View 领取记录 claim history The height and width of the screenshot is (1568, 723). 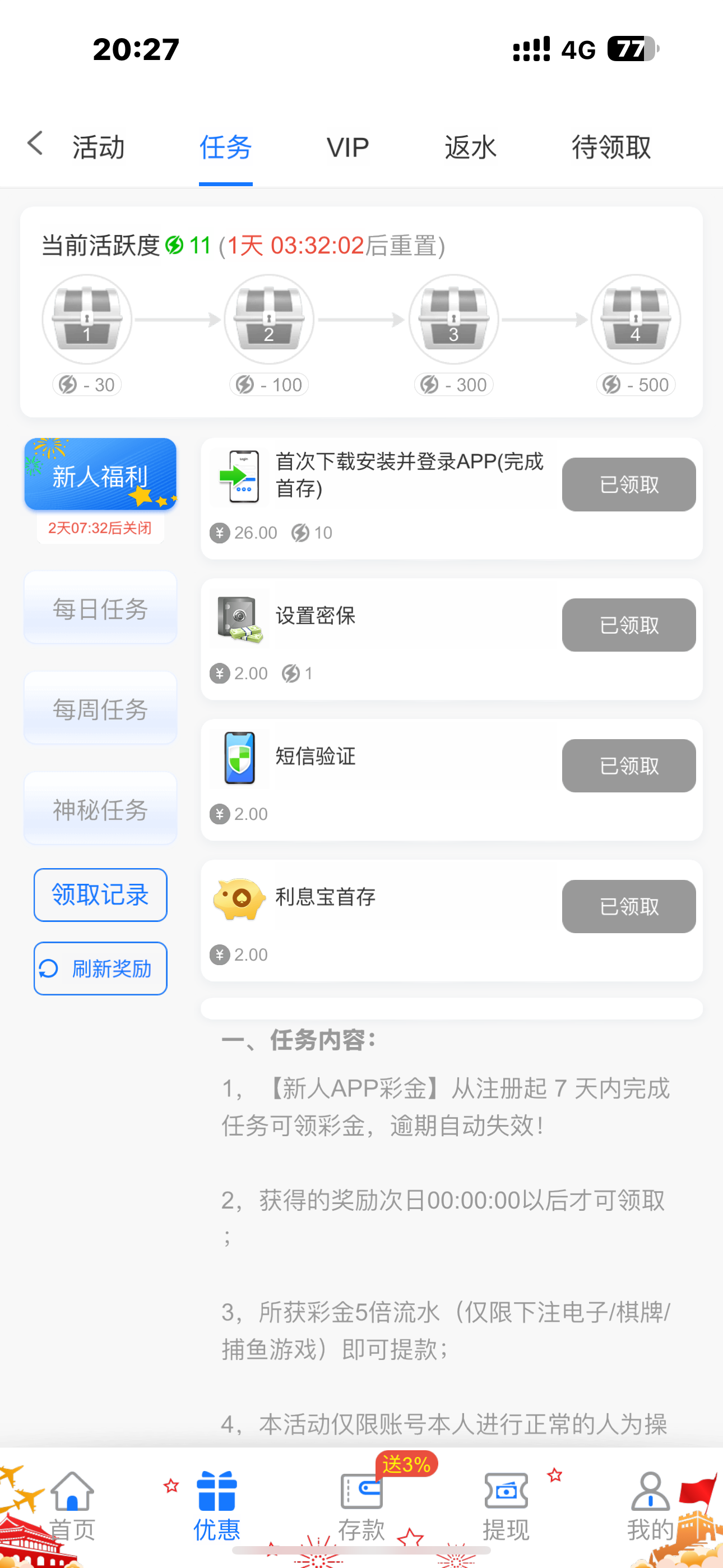point(100,895)
